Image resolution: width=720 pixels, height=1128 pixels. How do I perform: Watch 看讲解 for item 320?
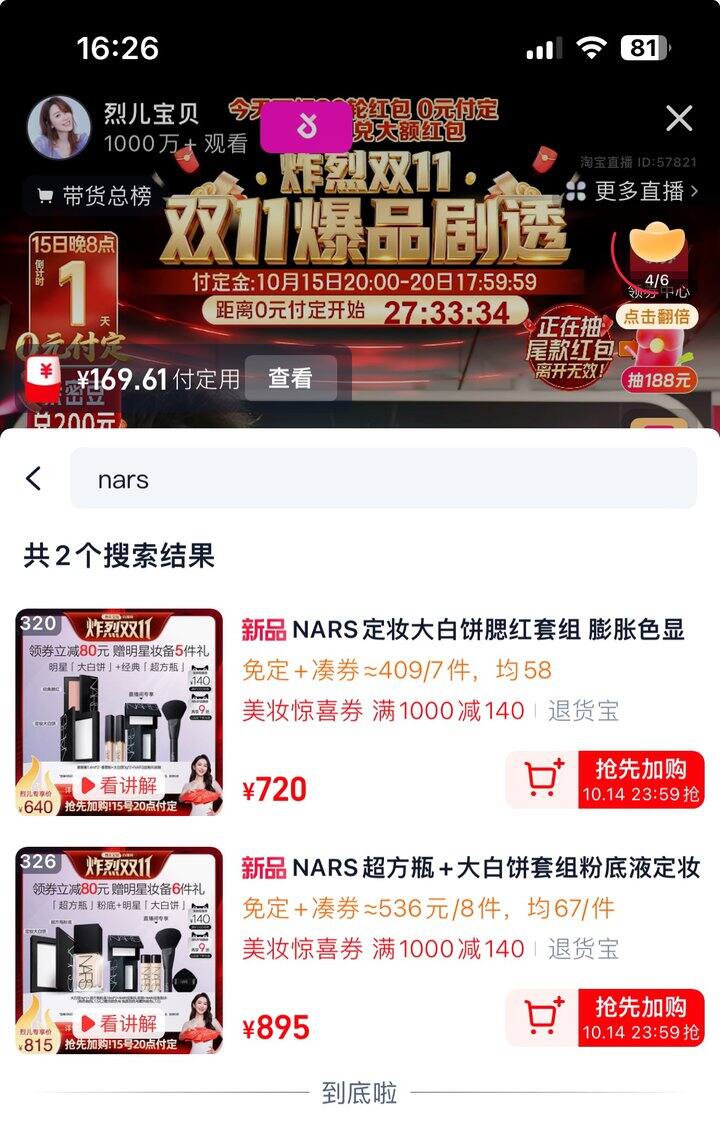(x=118, y=785)
